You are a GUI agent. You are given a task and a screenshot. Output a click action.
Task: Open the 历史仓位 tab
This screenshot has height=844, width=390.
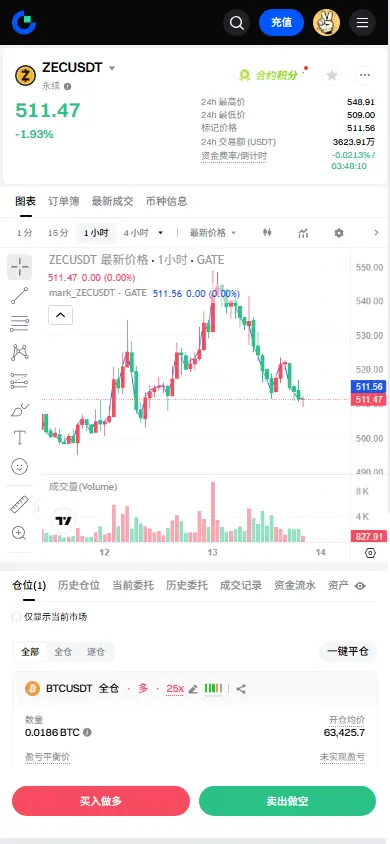[x=79, y=586]
